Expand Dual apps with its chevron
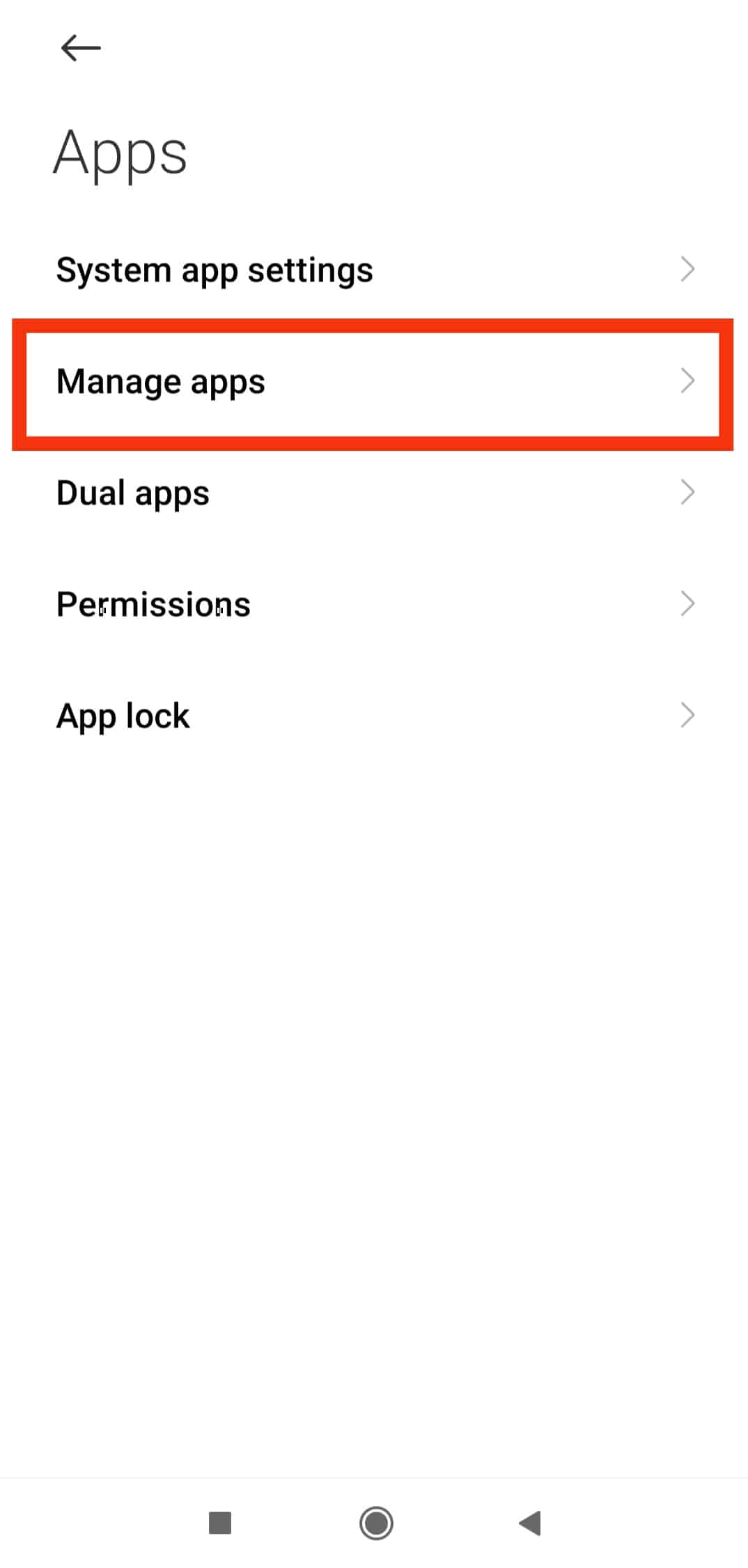This screenshot has height=1568, width=748. (689, 492)
